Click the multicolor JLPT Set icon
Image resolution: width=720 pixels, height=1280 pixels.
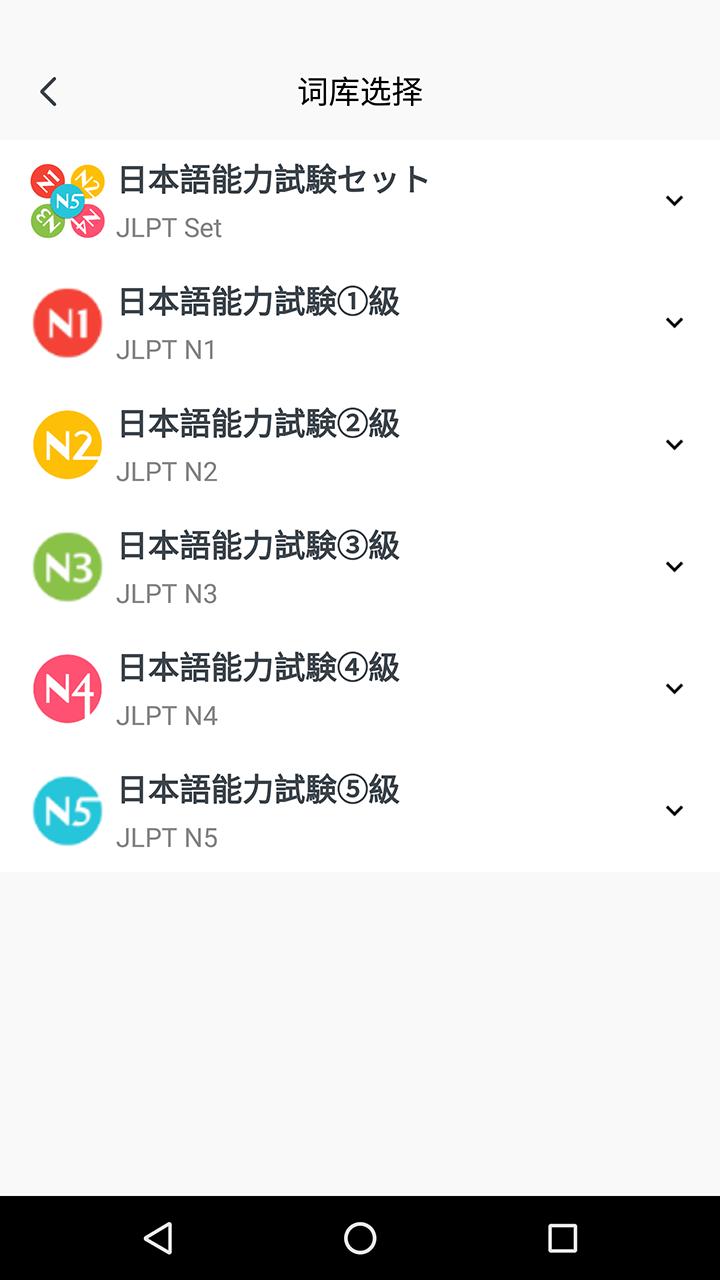67,199
